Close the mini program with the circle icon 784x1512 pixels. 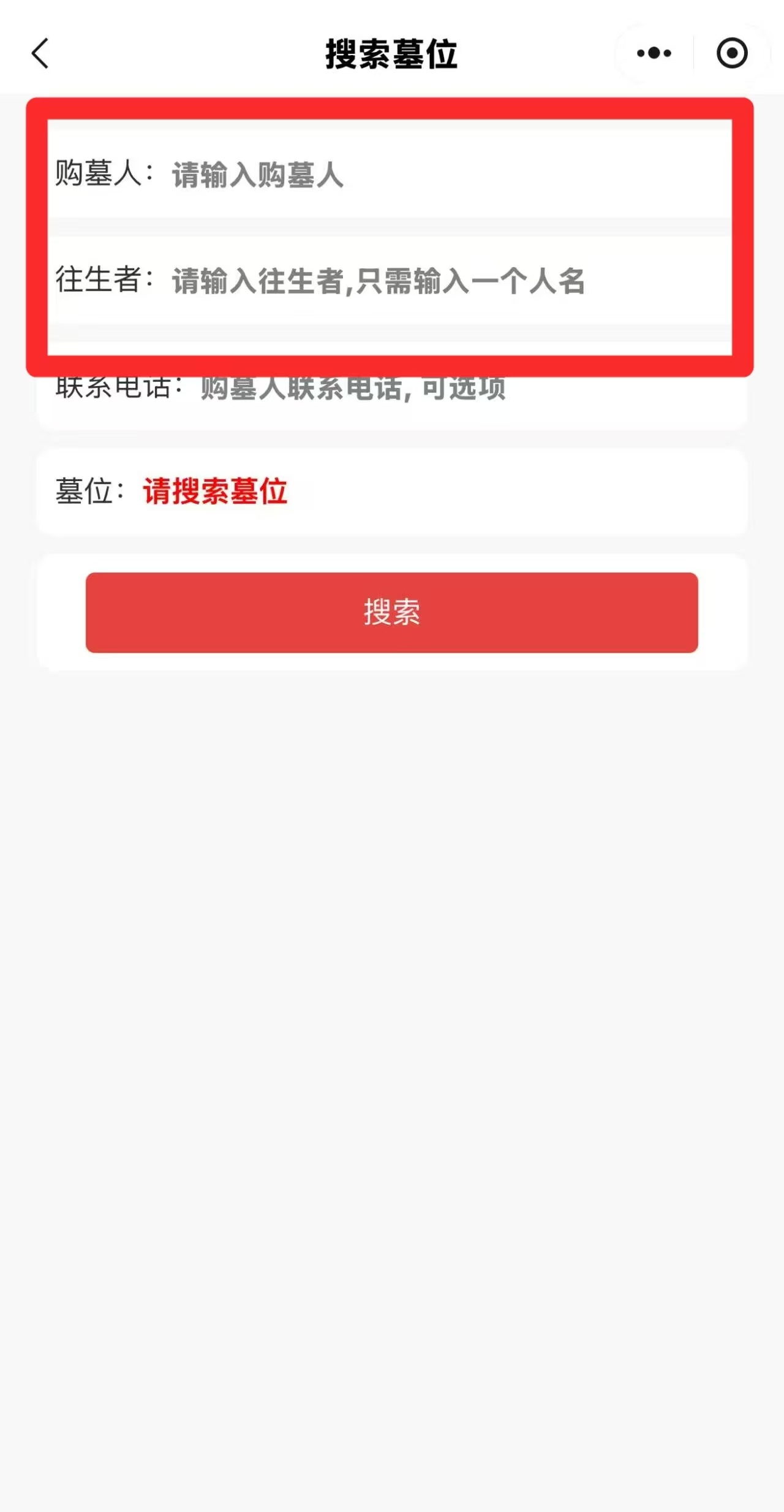pyautogui.click(x=732, y=53)
